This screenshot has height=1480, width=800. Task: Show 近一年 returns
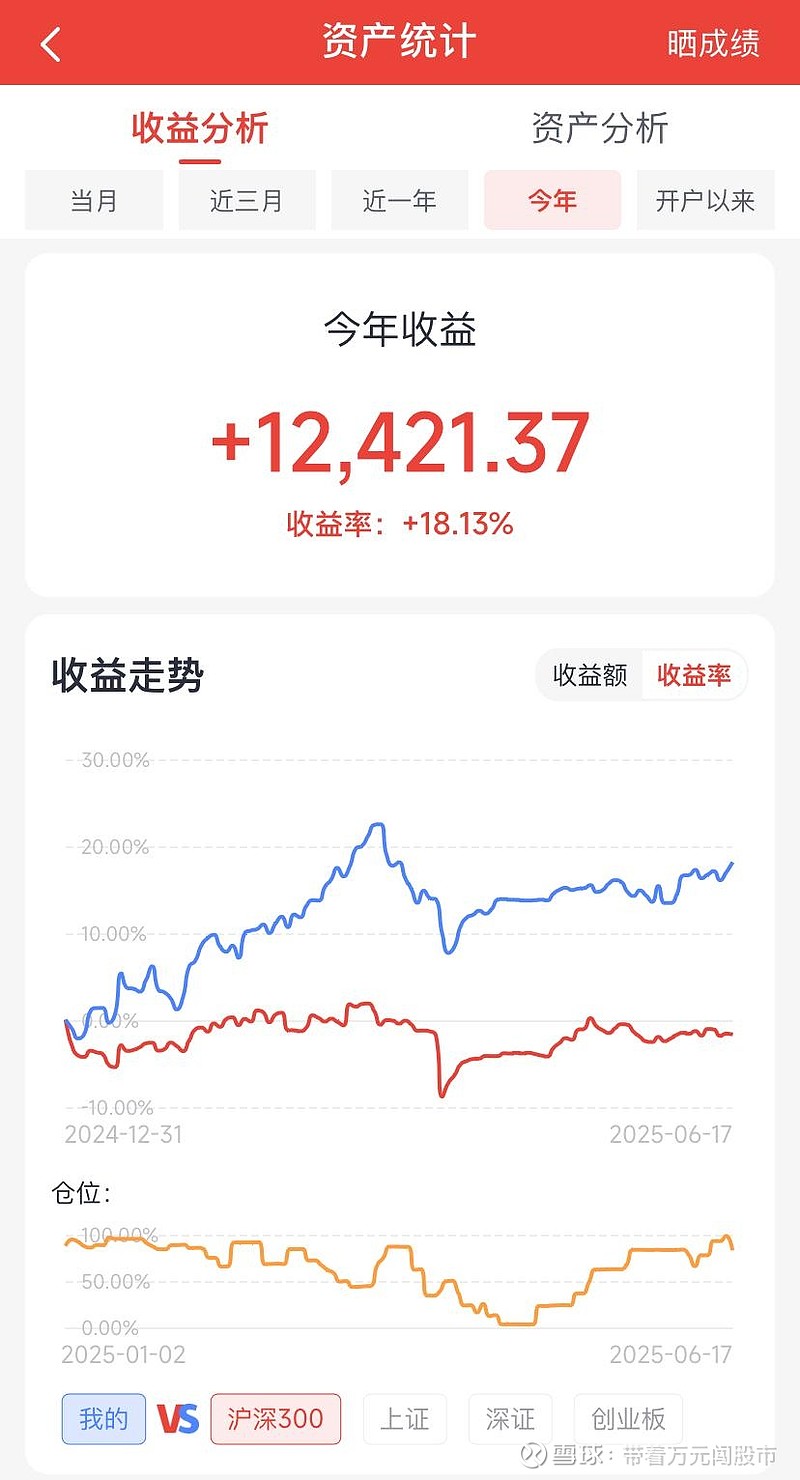(x=400, y=200)
